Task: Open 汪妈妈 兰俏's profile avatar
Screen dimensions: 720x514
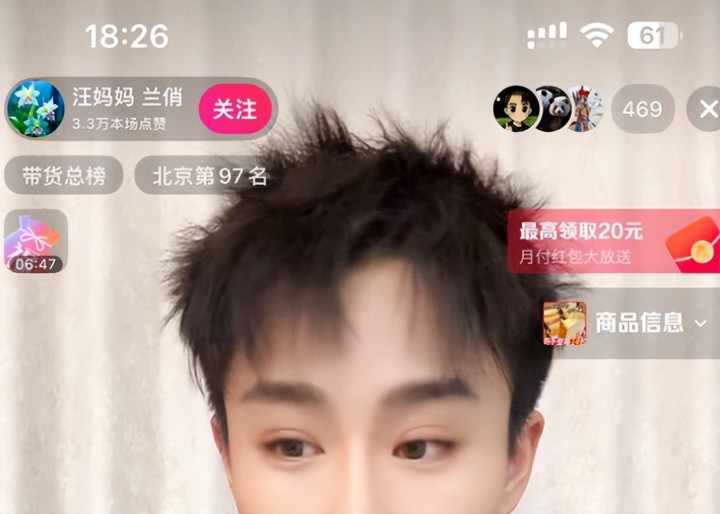Action: (x=35, y=109)
